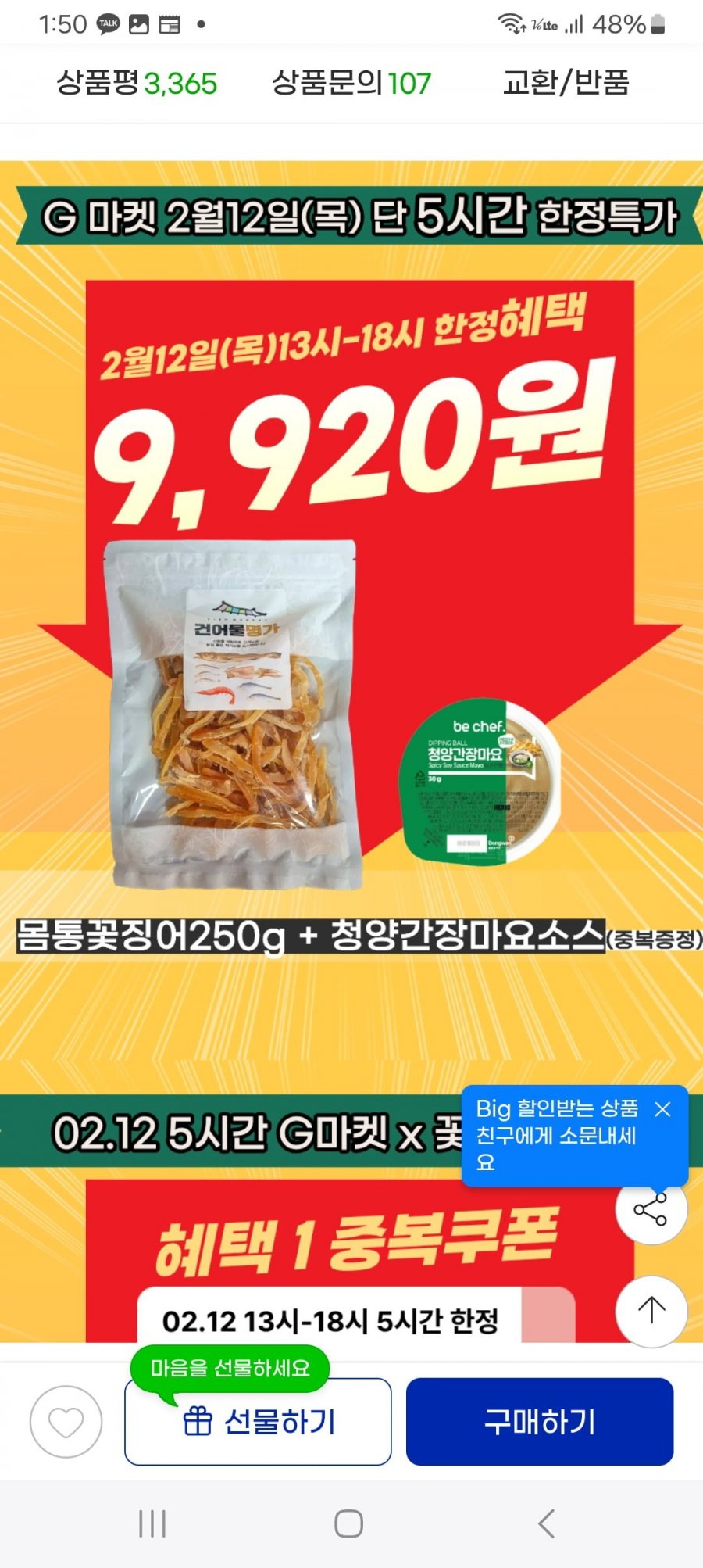Tap the home navigation button

click(350, 1523)
